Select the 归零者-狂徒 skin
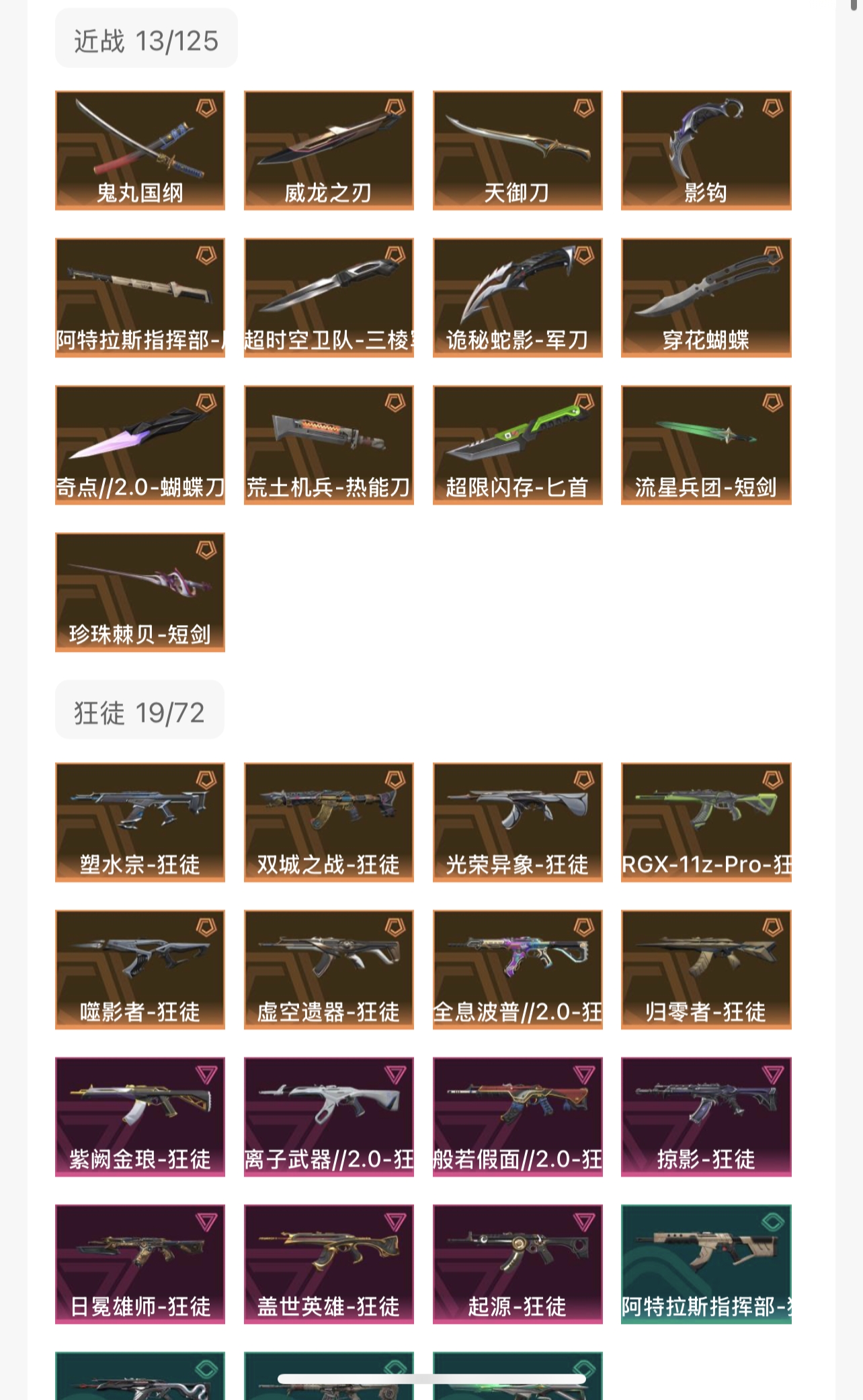 (706, 969)
